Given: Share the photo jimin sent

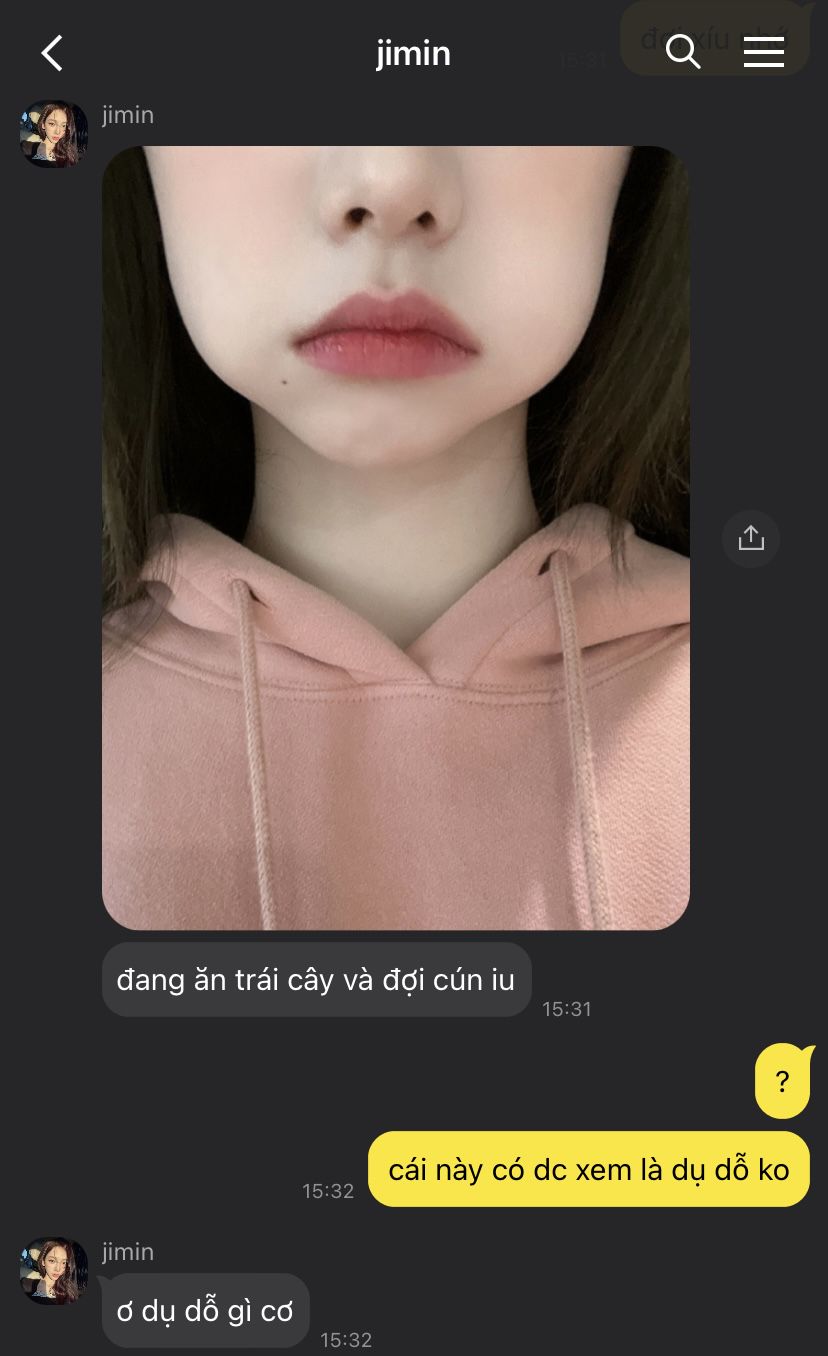Looking at the screenshot, I should pos(750,538).
